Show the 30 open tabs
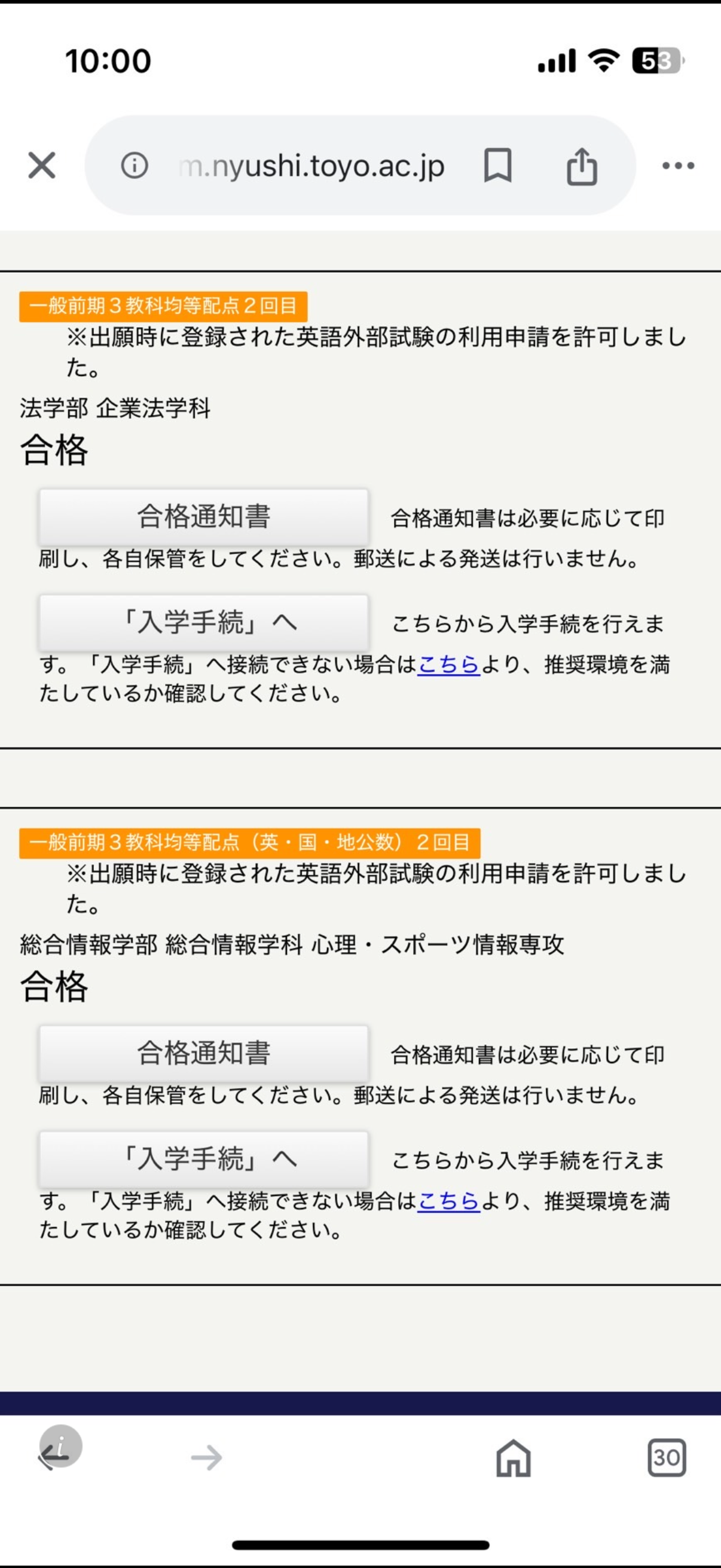721x1568 pixels. point(667,1457)
